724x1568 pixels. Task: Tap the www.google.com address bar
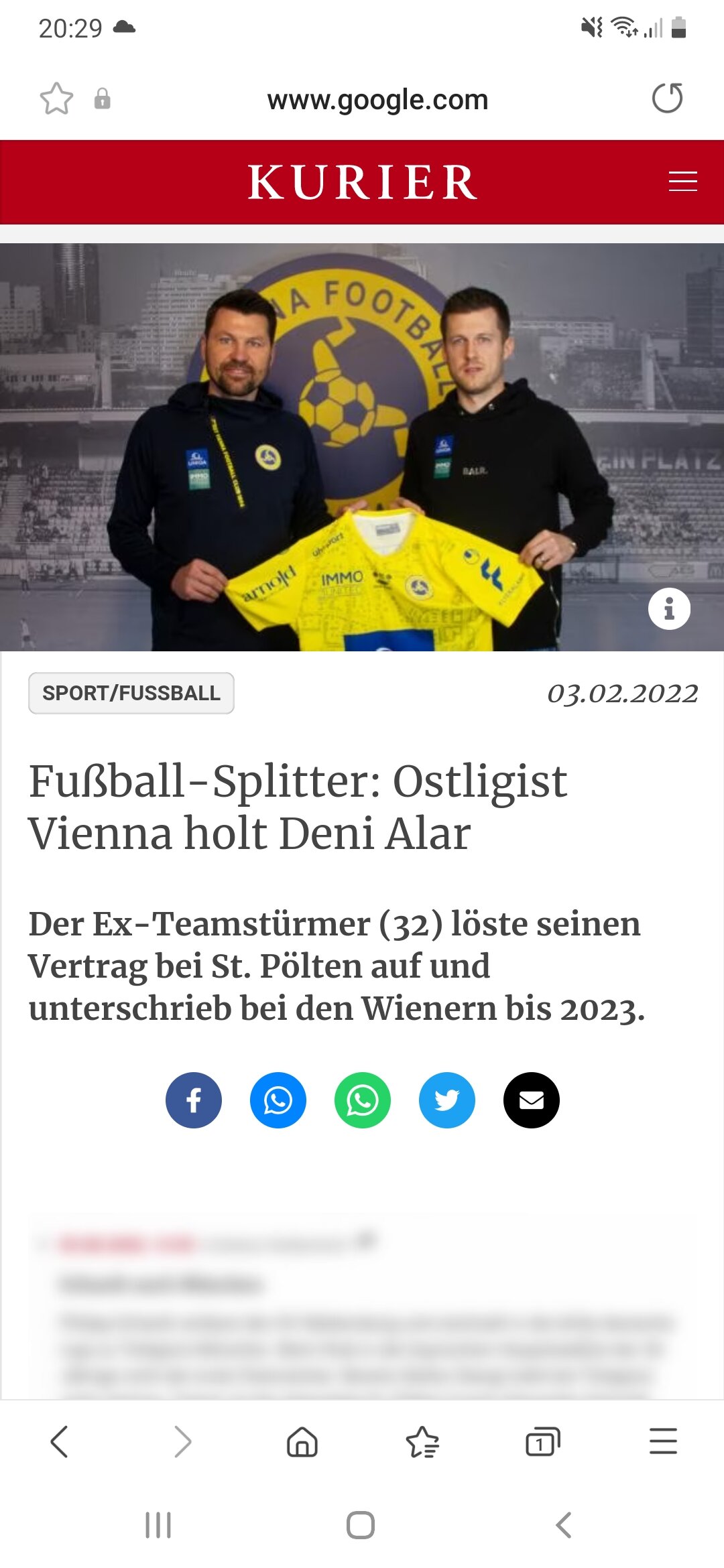coord(377,100)
